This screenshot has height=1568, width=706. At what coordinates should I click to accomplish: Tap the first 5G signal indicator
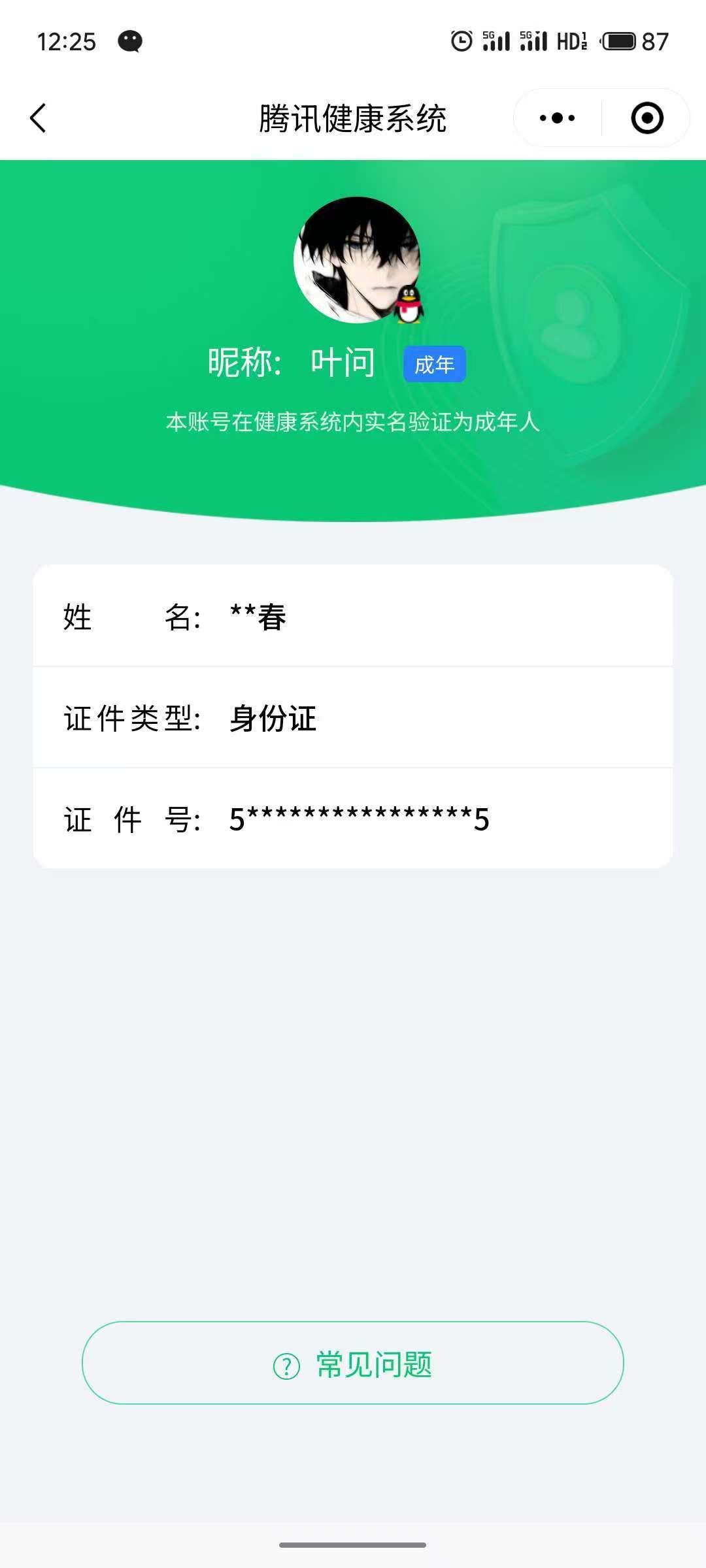click(497, 41)
